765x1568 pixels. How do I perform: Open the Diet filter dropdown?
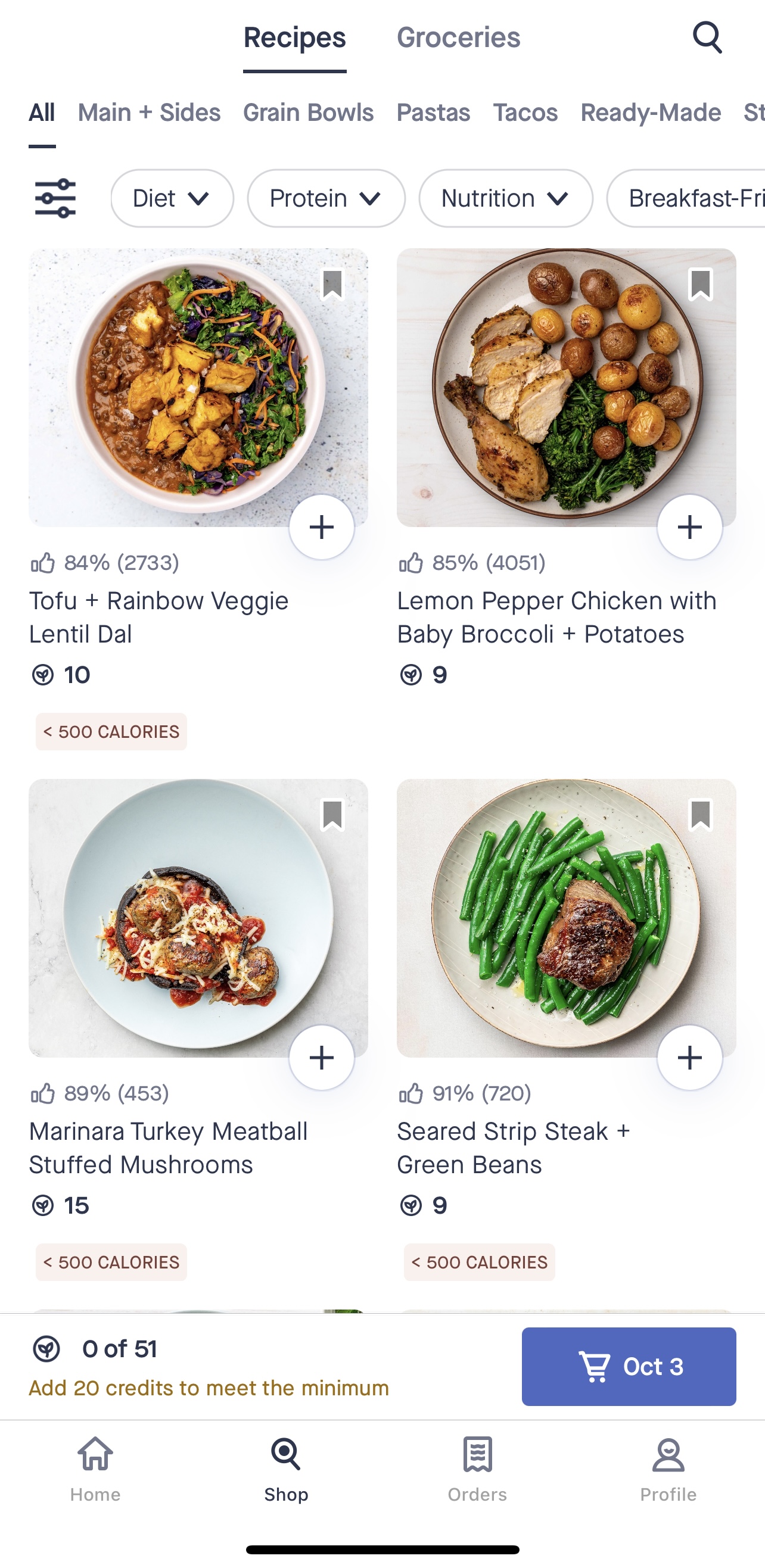(x=172, y=198)
